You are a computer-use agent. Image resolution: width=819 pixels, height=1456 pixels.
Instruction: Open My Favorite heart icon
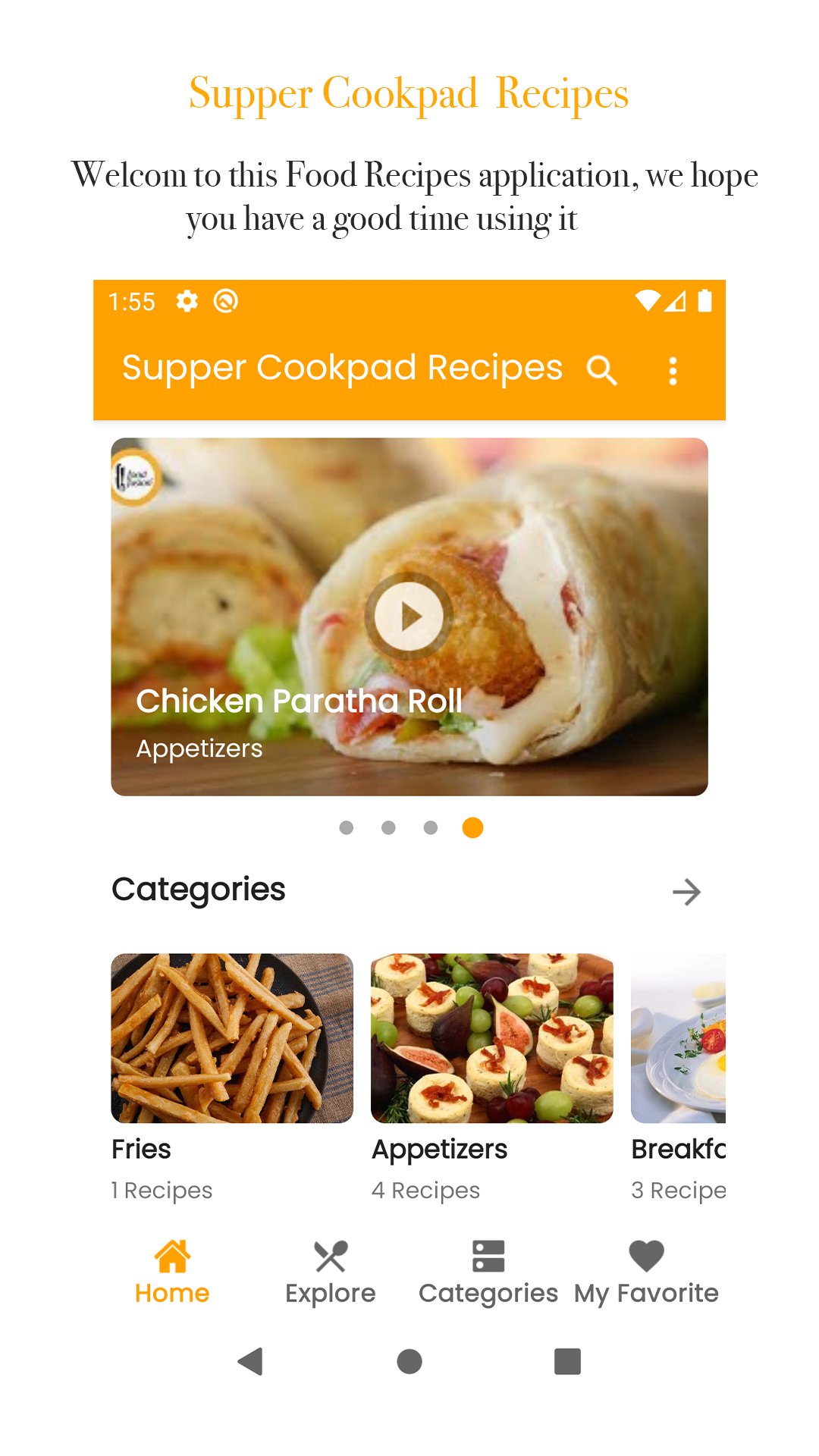(x=645, y=1251)
